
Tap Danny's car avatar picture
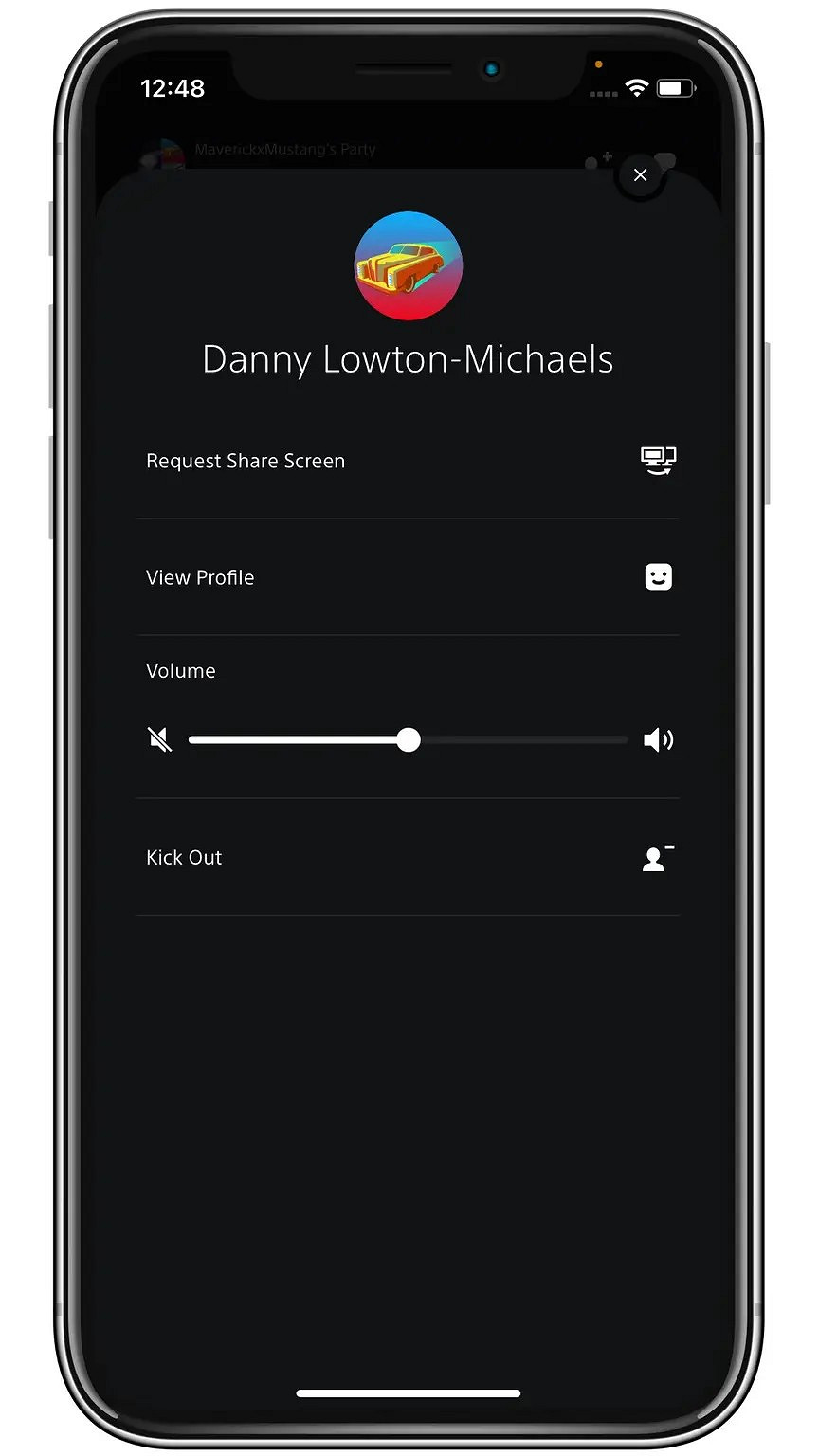click(x=408, y=266)
